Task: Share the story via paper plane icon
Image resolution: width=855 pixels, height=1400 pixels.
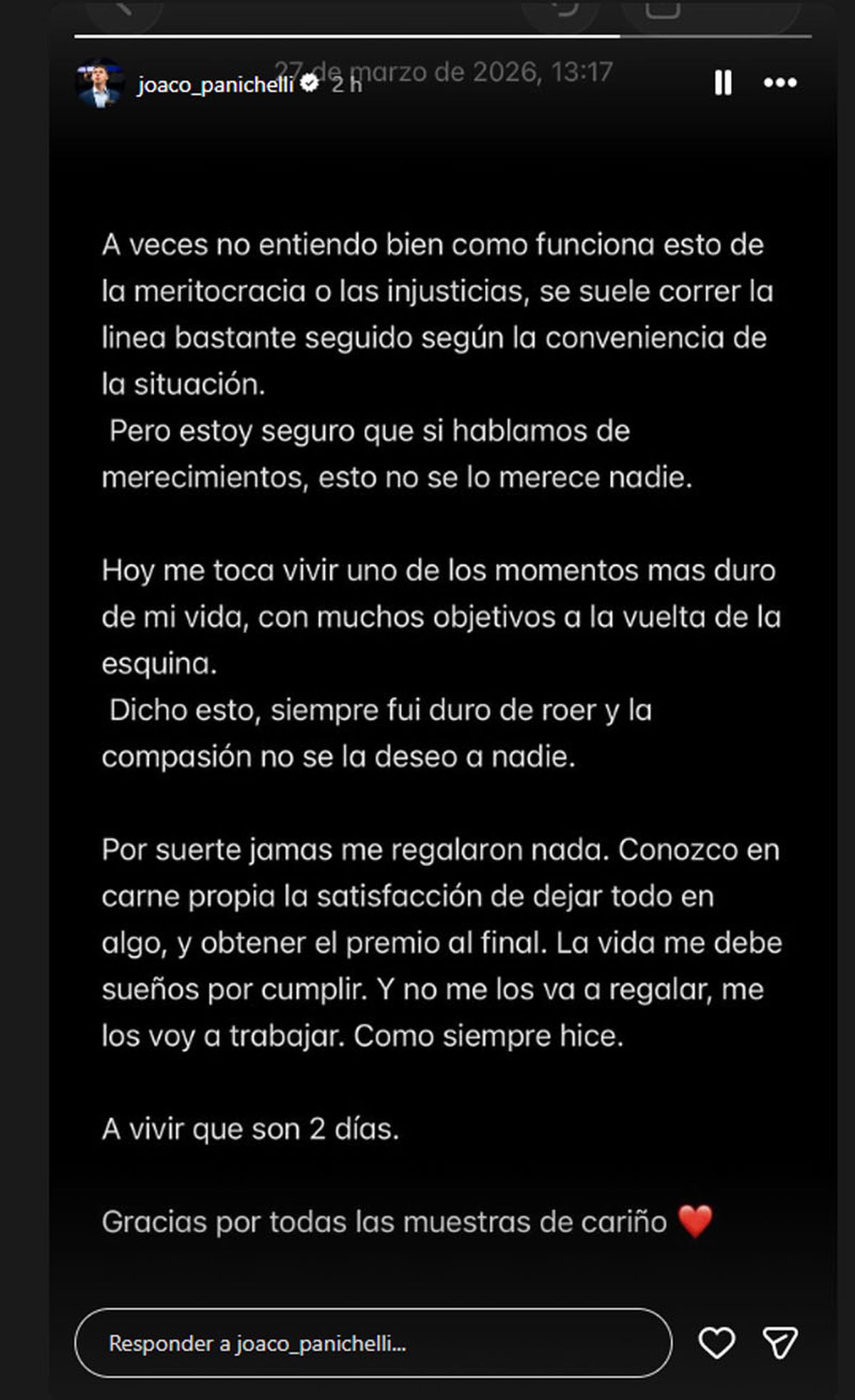Action: (x=779, y=1343)
